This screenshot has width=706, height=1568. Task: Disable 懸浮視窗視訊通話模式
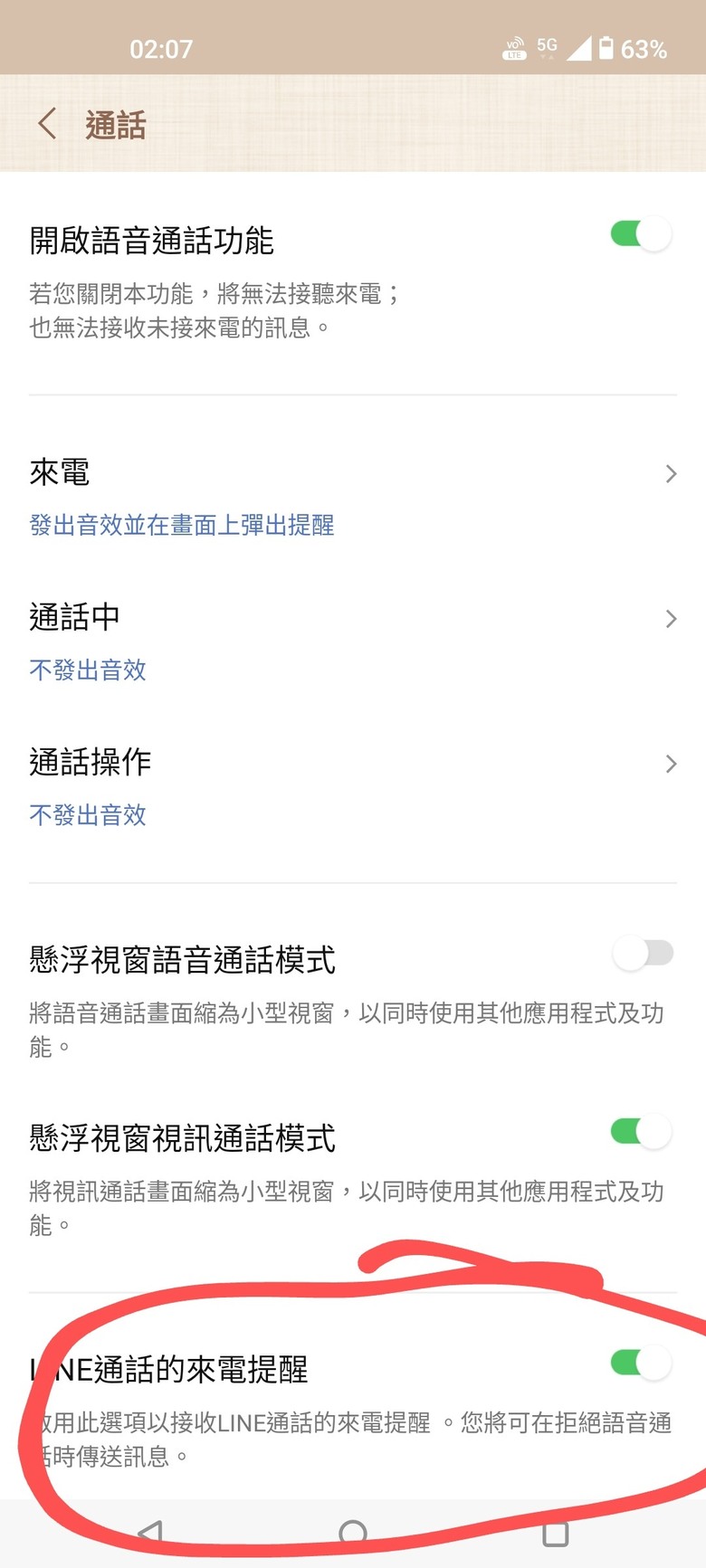(641, 1132)
